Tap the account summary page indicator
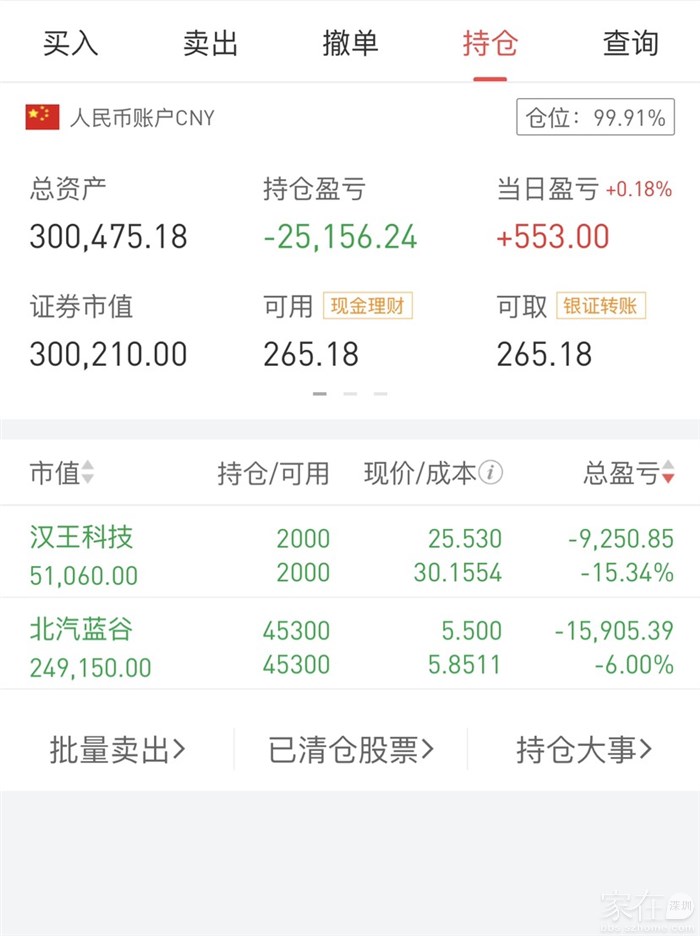The image size is (700, 936). point(350,394)
